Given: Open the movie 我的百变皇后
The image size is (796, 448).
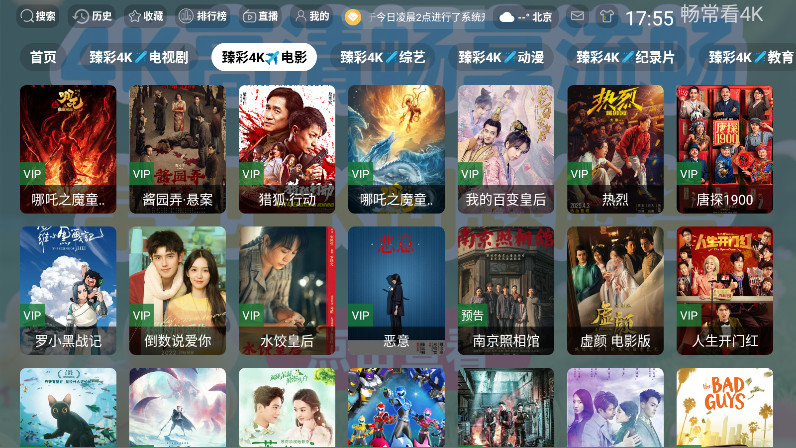Looking at the screenshot, I should (x=506, y=148).
